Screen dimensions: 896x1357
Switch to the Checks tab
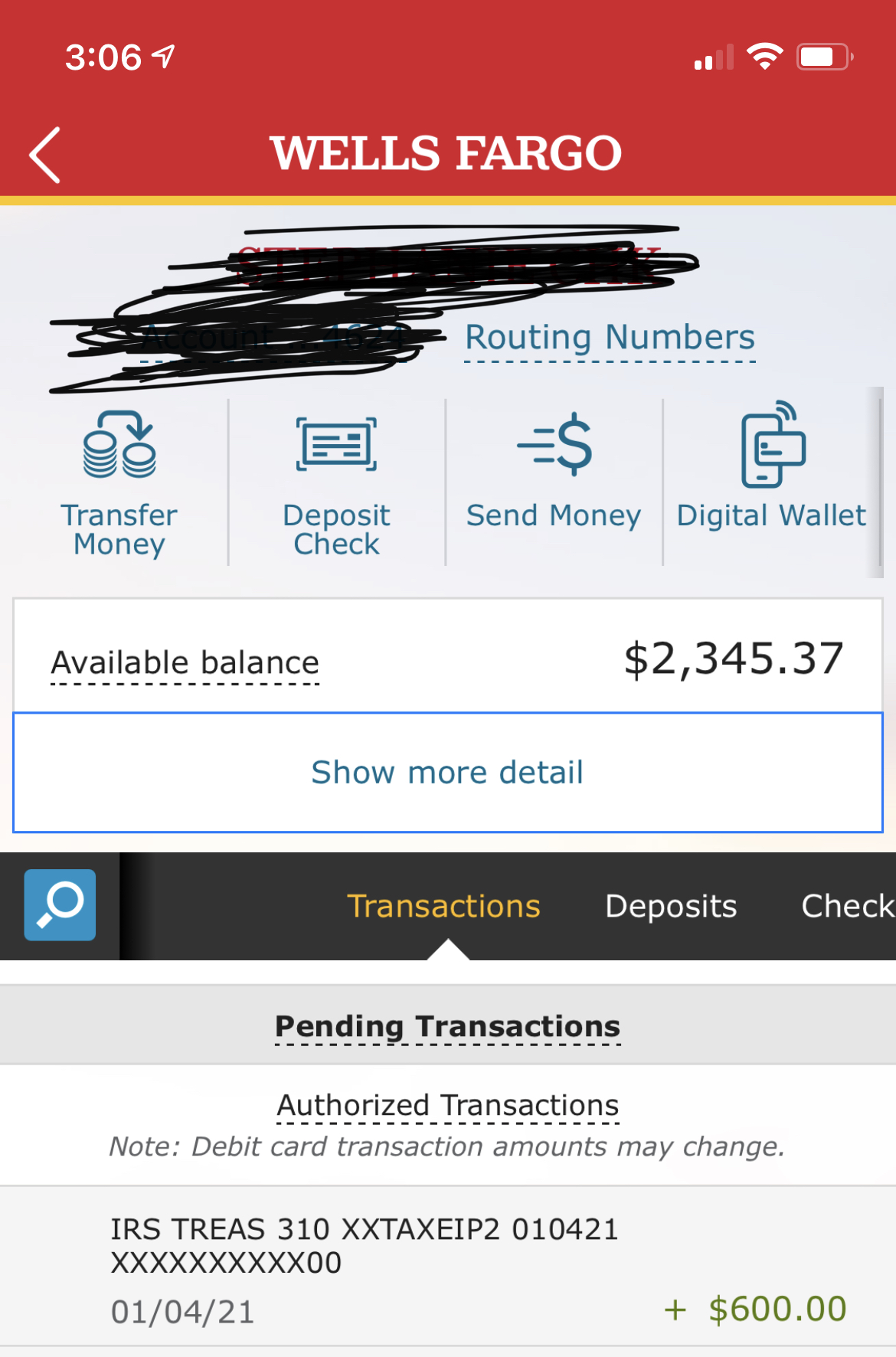847,906
